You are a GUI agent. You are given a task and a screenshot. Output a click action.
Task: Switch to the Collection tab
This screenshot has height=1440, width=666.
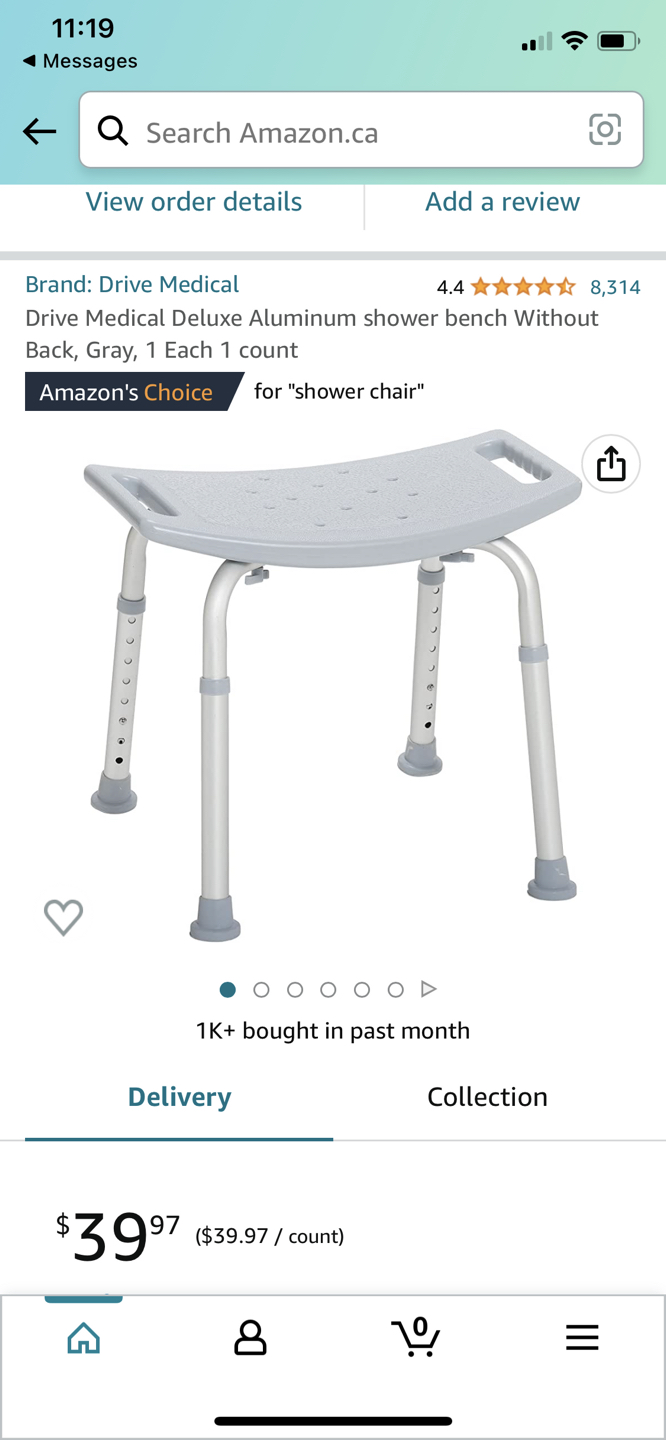tap(487, 1097)
